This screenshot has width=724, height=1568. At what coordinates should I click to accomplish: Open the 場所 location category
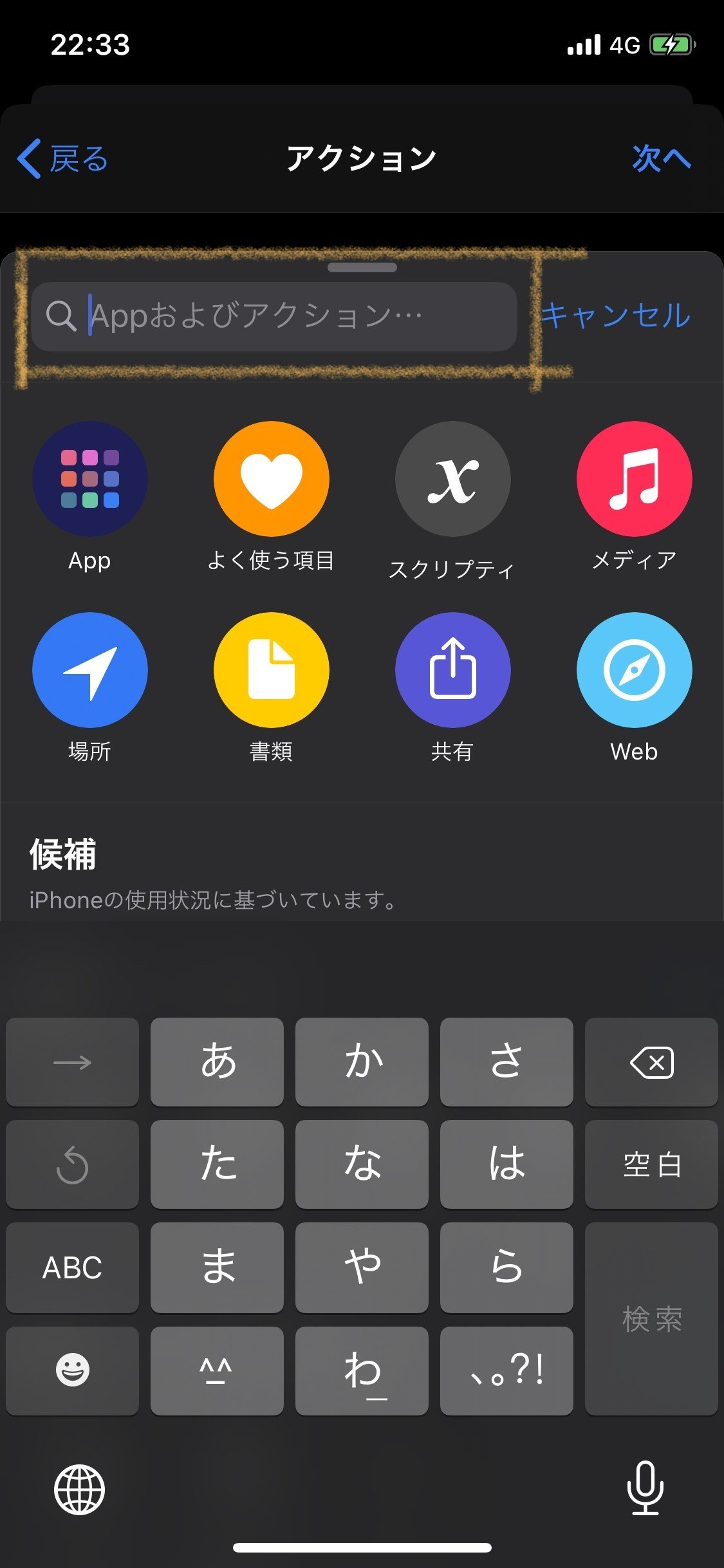coord(90,669)
